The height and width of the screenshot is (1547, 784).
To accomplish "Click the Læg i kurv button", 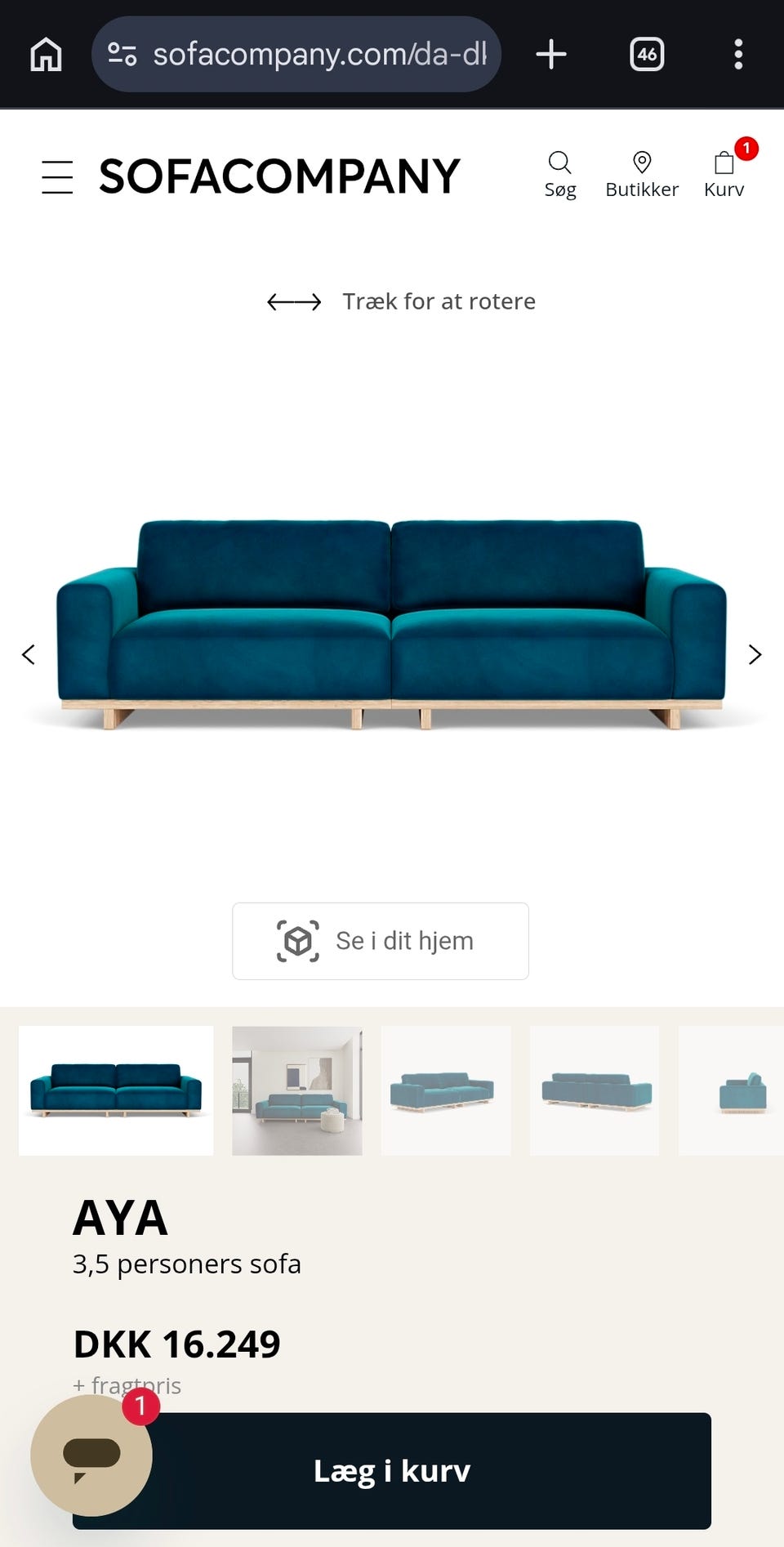I will [x=392, y=1470].
